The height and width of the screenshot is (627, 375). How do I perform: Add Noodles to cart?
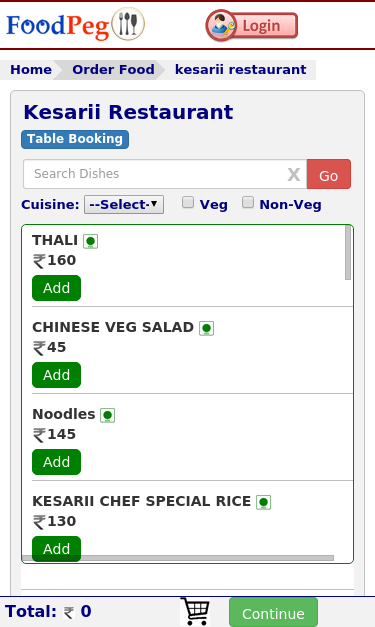(56, 462)
